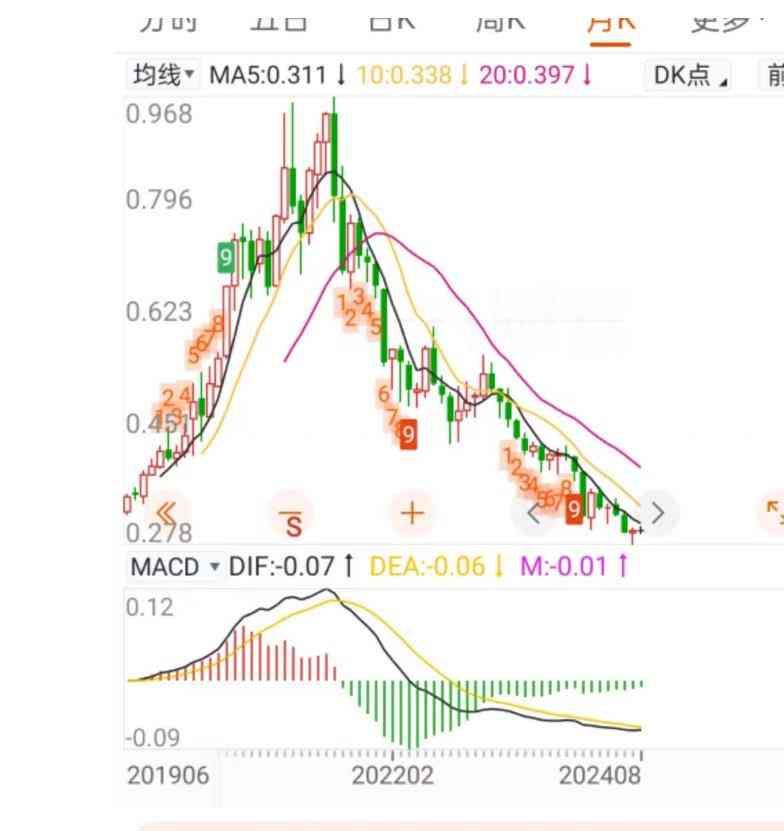Move the chart cursor right one candle

point(657,514)
